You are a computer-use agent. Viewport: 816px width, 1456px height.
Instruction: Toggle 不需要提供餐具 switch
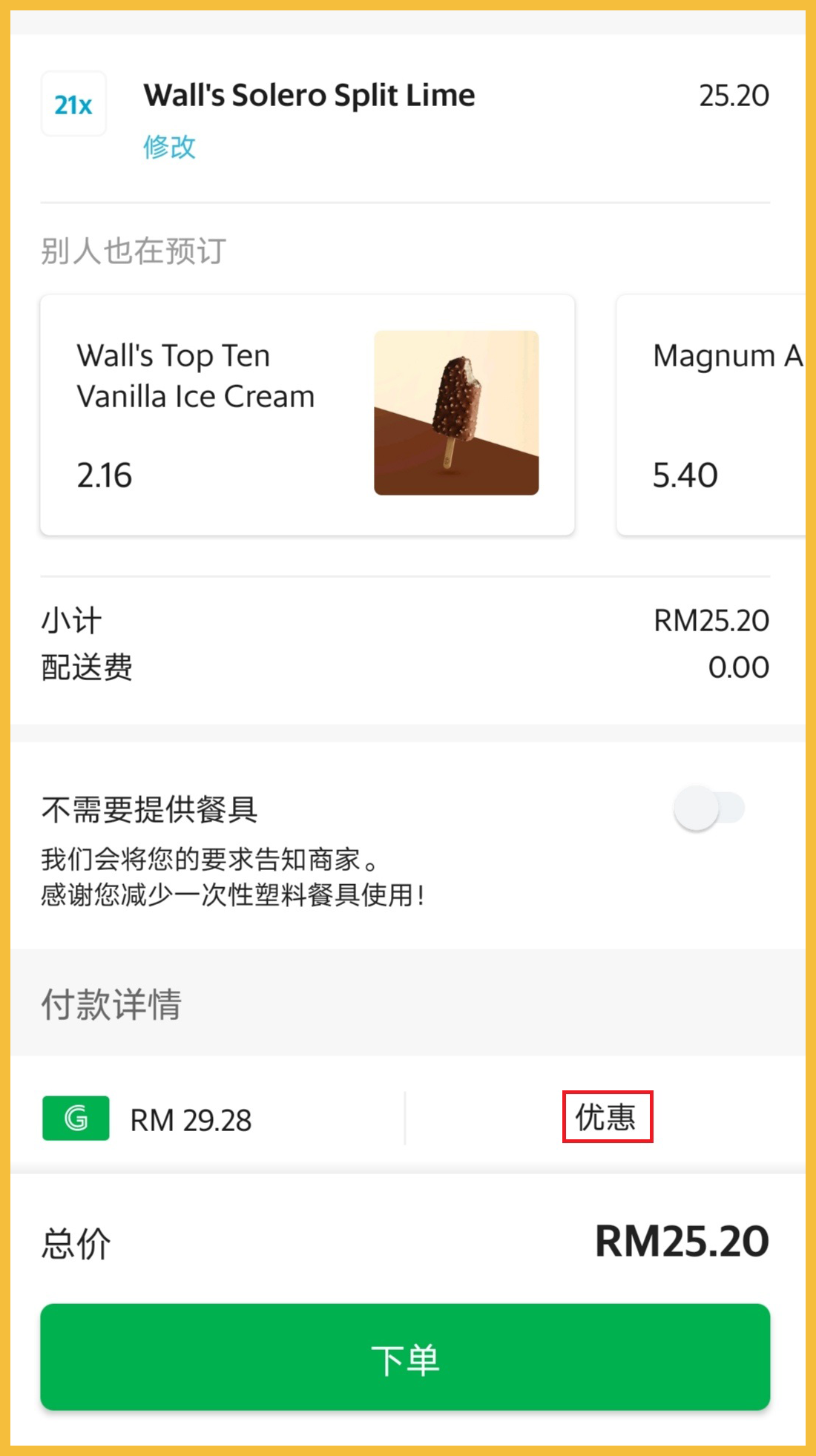point(708,808)
